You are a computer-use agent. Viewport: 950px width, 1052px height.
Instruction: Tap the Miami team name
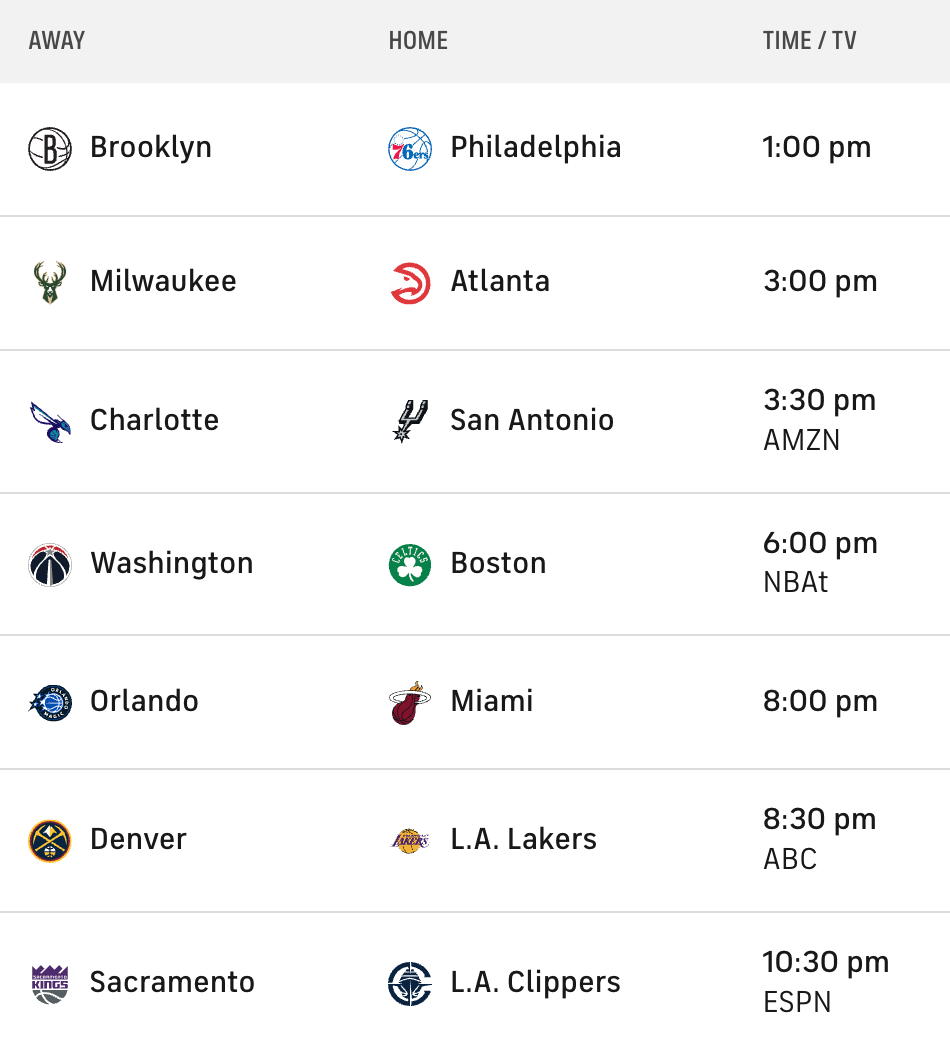(491, 702)
